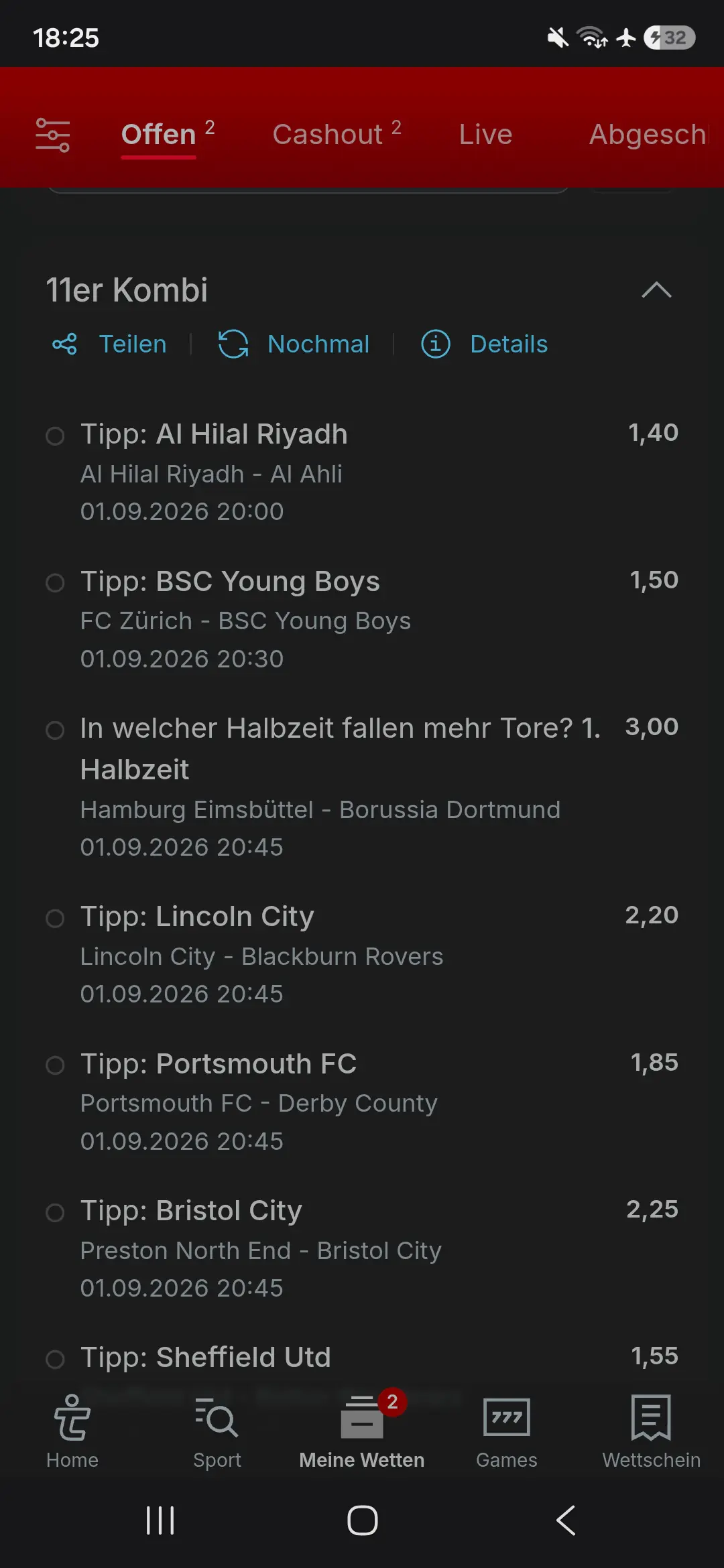Image resolution: width=724 pixels, height=1568 pixels.
Task: Go to the Home tab
Action: coord(72,1431)
